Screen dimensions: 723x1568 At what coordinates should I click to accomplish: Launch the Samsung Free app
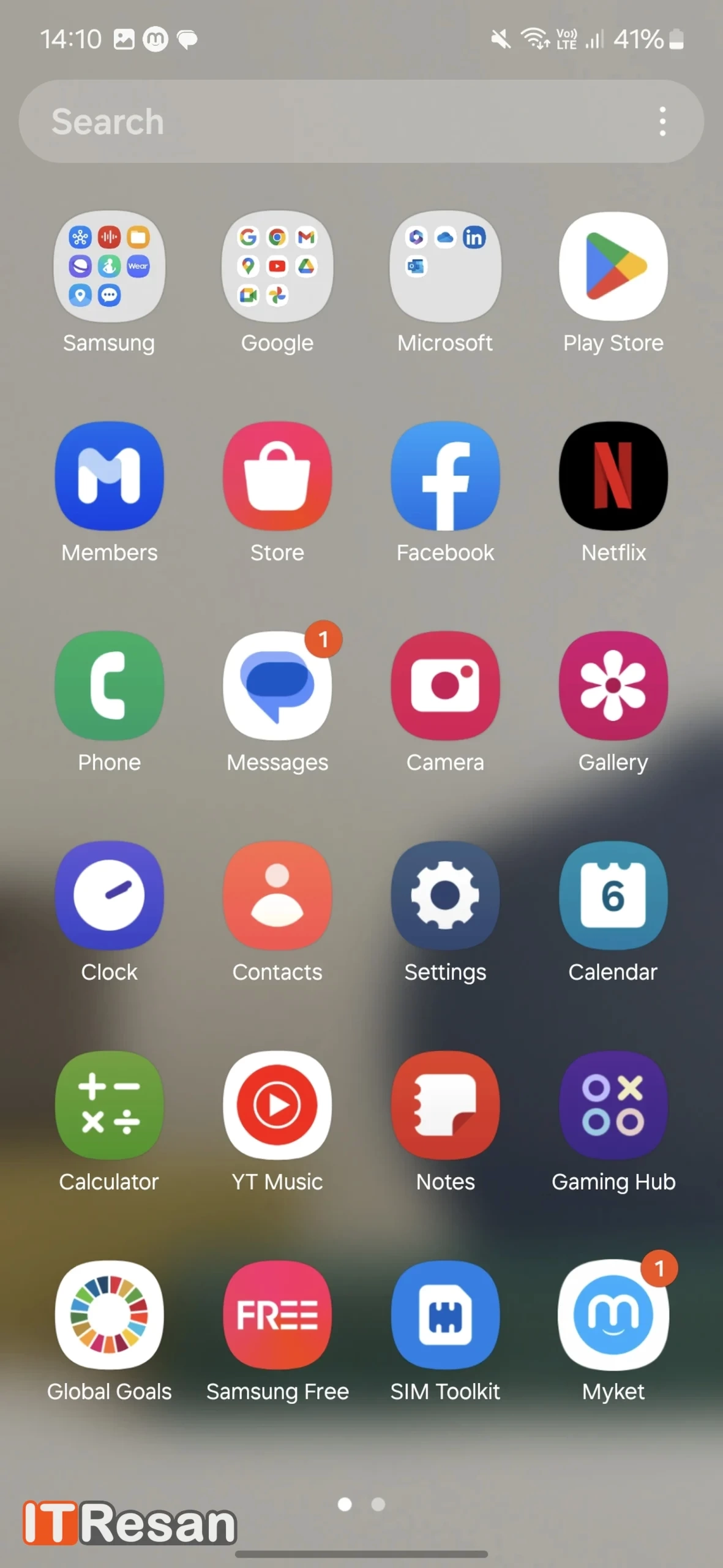pyautogui.click(x=277, y=1314)
